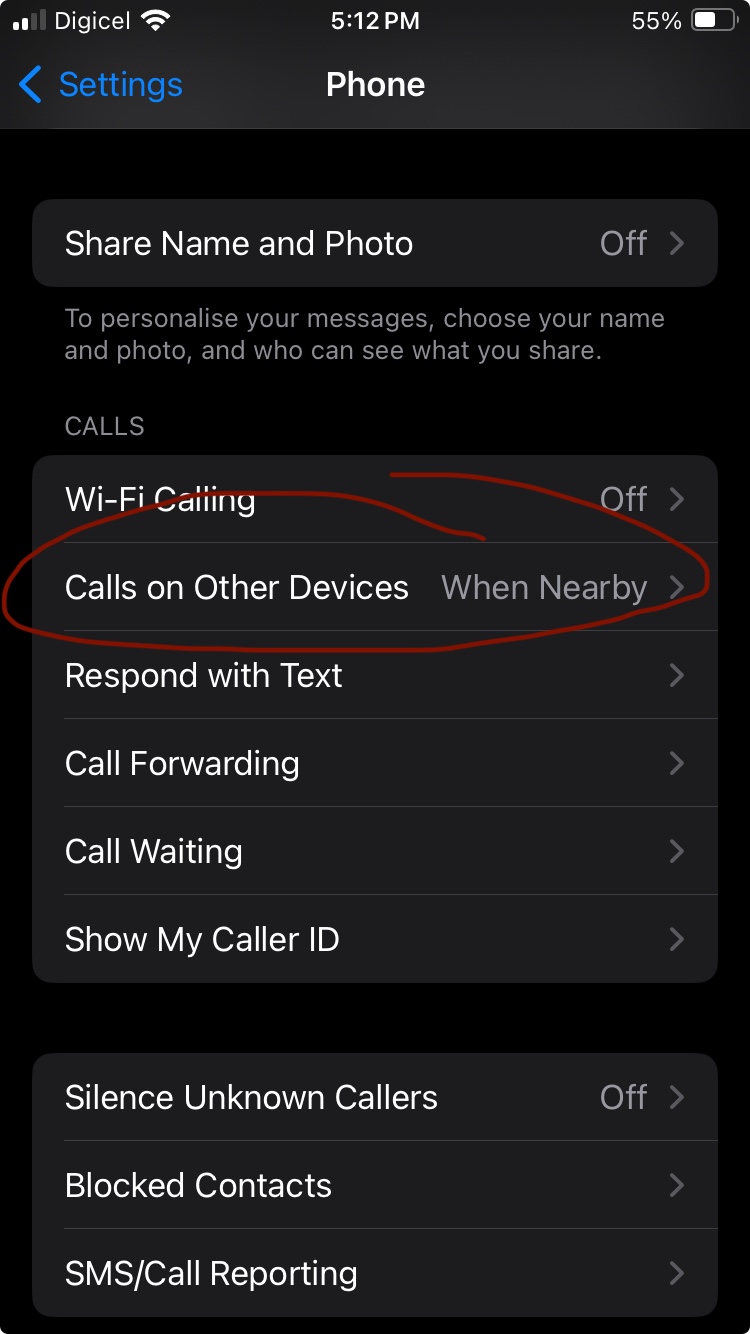Open SMS/Call Reporting
This screenshot has width=750, height=1334.
pyautogui.click(x=375, y=1273)
